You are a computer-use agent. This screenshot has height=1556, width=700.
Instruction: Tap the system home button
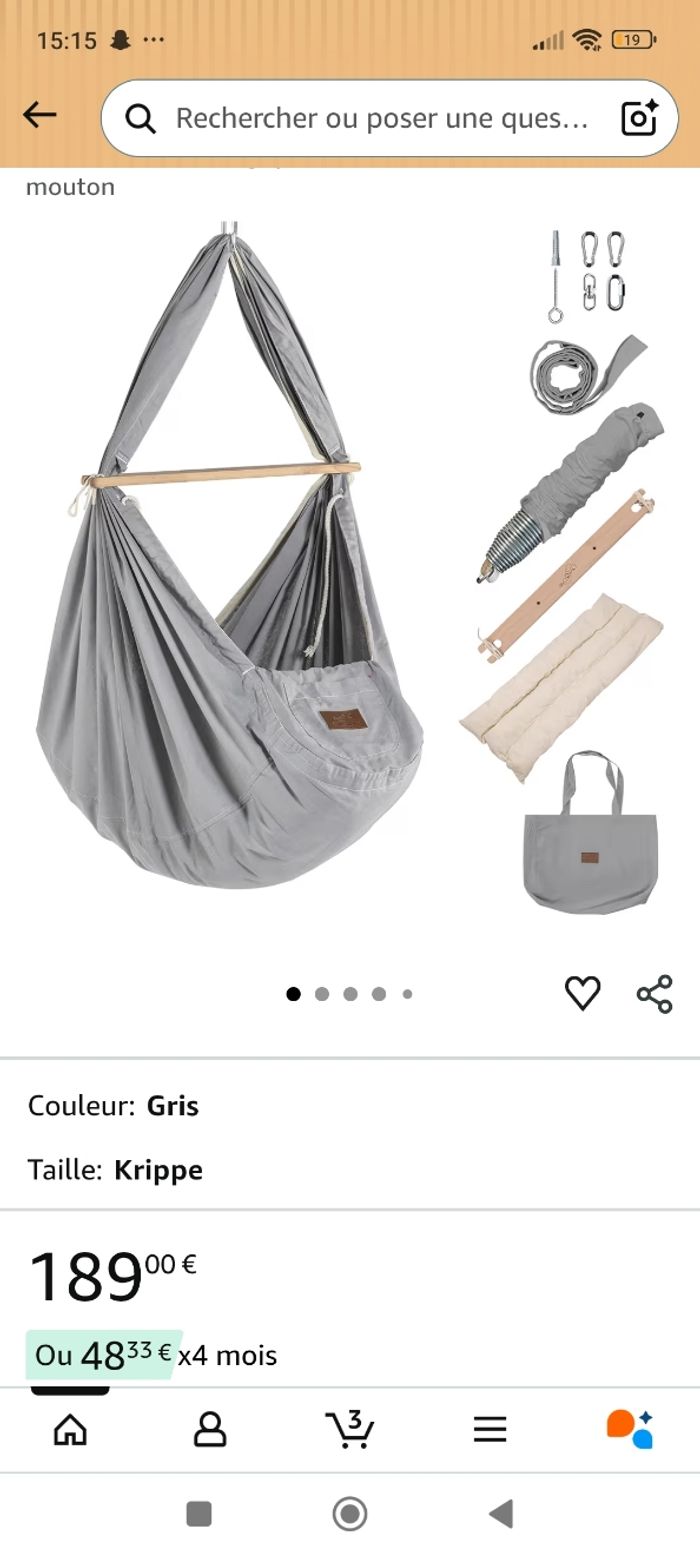click(350, 1514)
